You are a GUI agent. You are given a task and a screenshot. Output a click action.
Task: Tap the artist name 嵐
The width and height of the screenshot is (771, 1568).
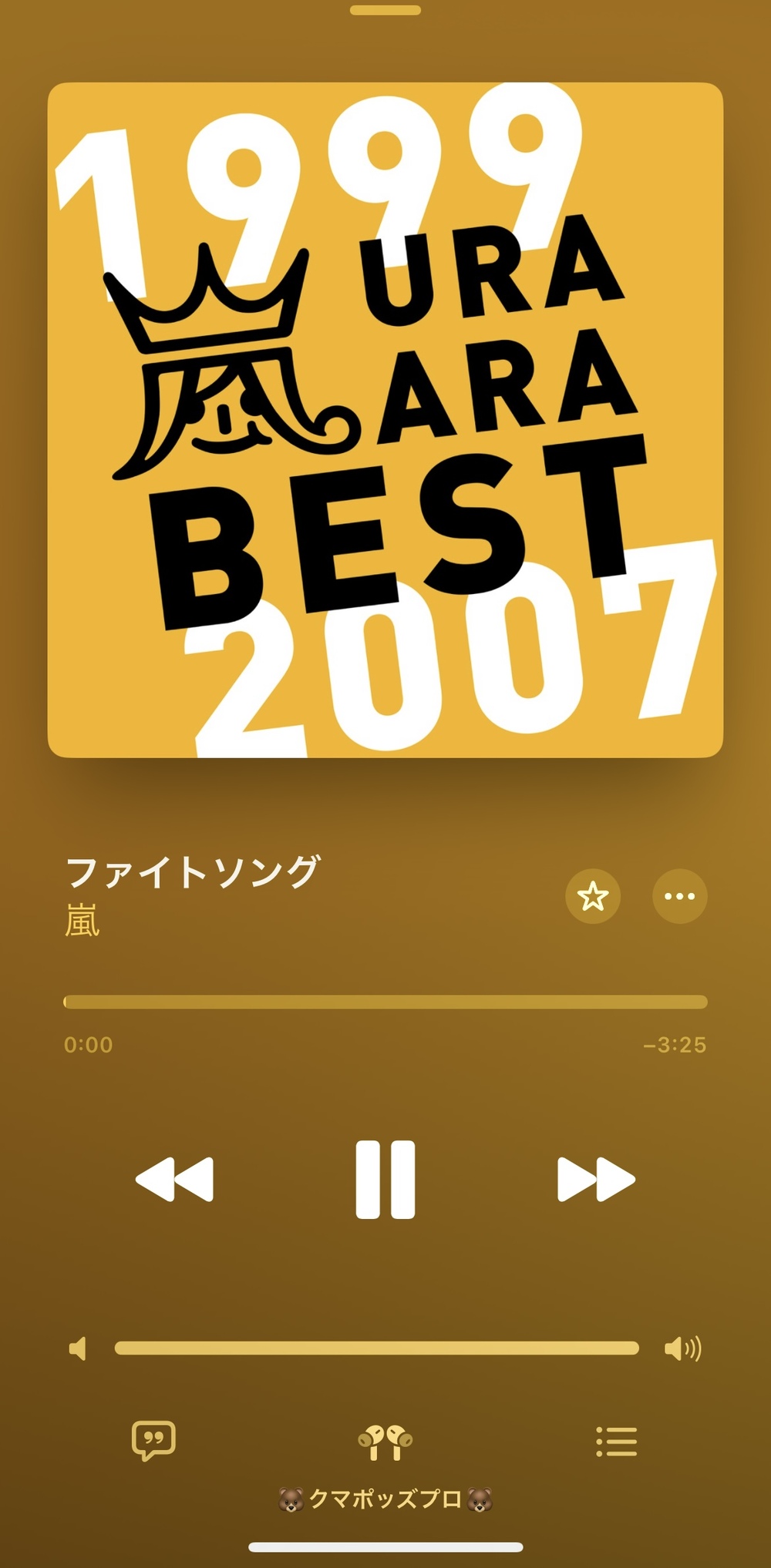click(x=82, y=922)
